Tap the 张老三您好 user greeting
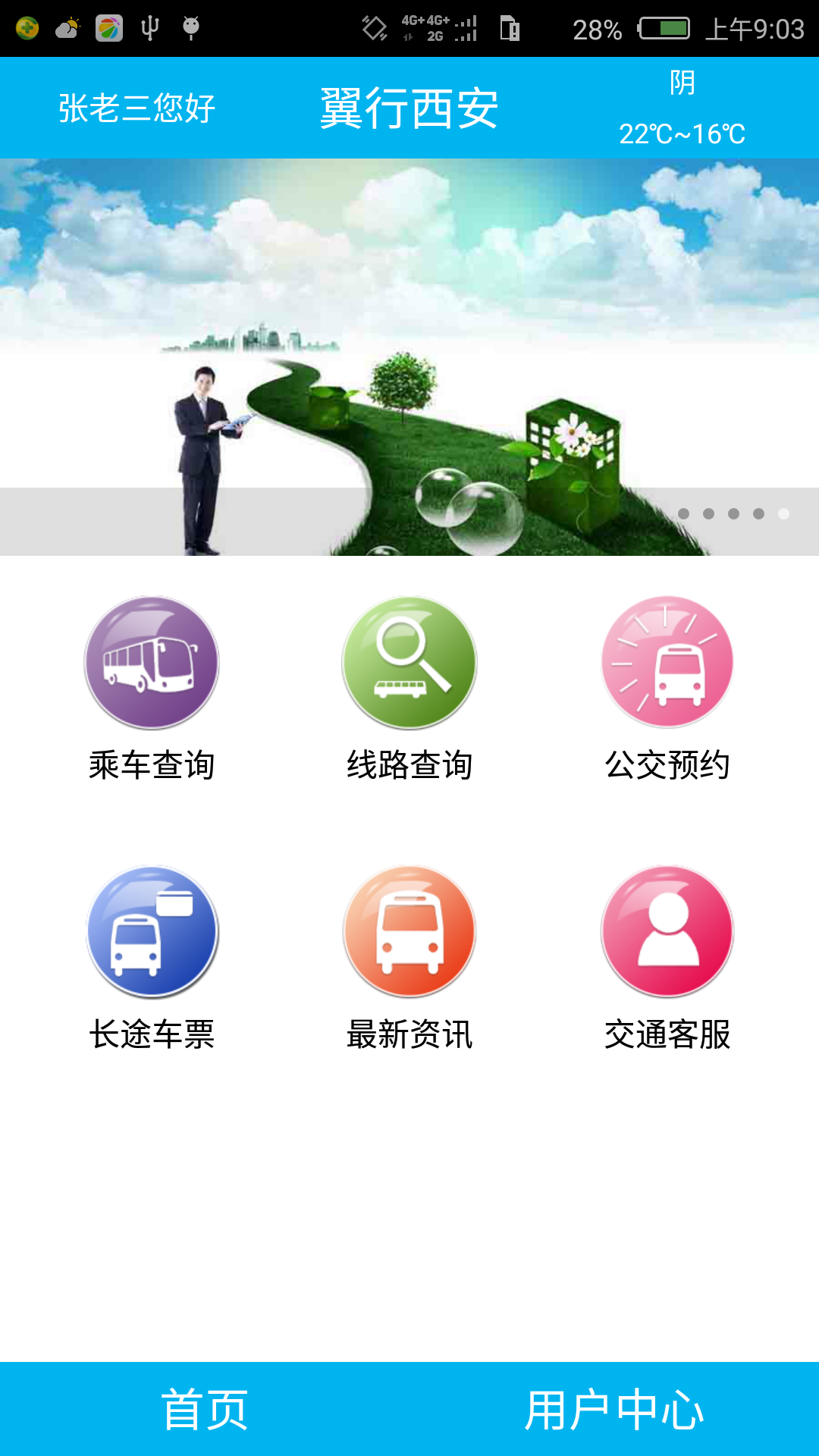The width and height of the screenshot is (819, 1456). [137, 108]
